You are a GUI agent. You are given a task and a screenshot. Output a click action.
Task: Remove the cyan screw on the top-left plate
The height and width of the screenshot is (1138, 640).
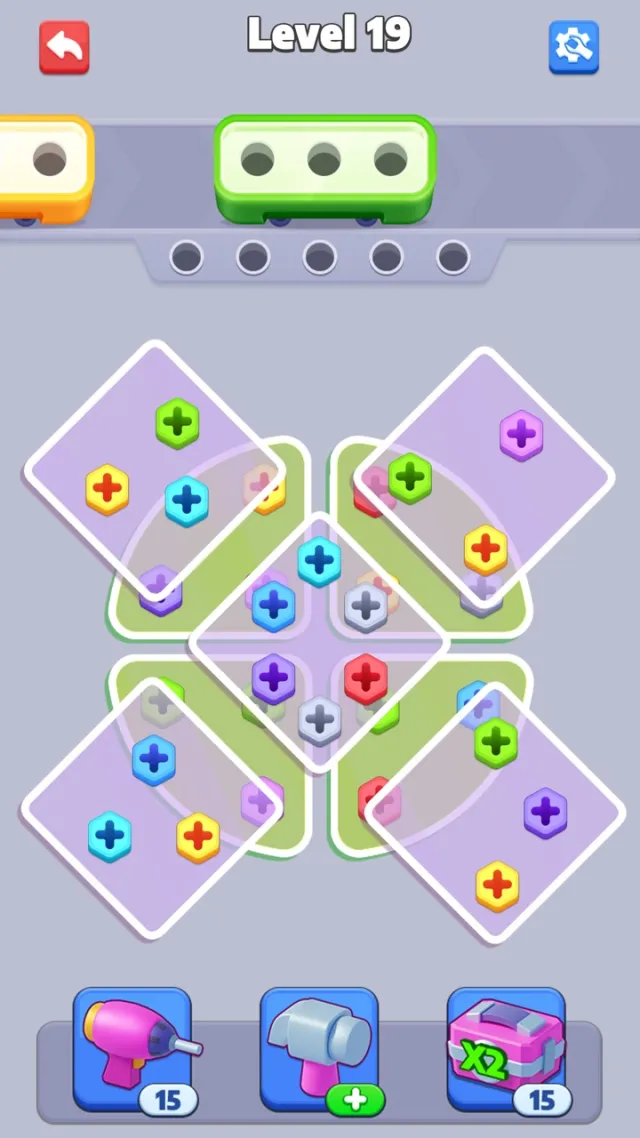tap(187, 500)
